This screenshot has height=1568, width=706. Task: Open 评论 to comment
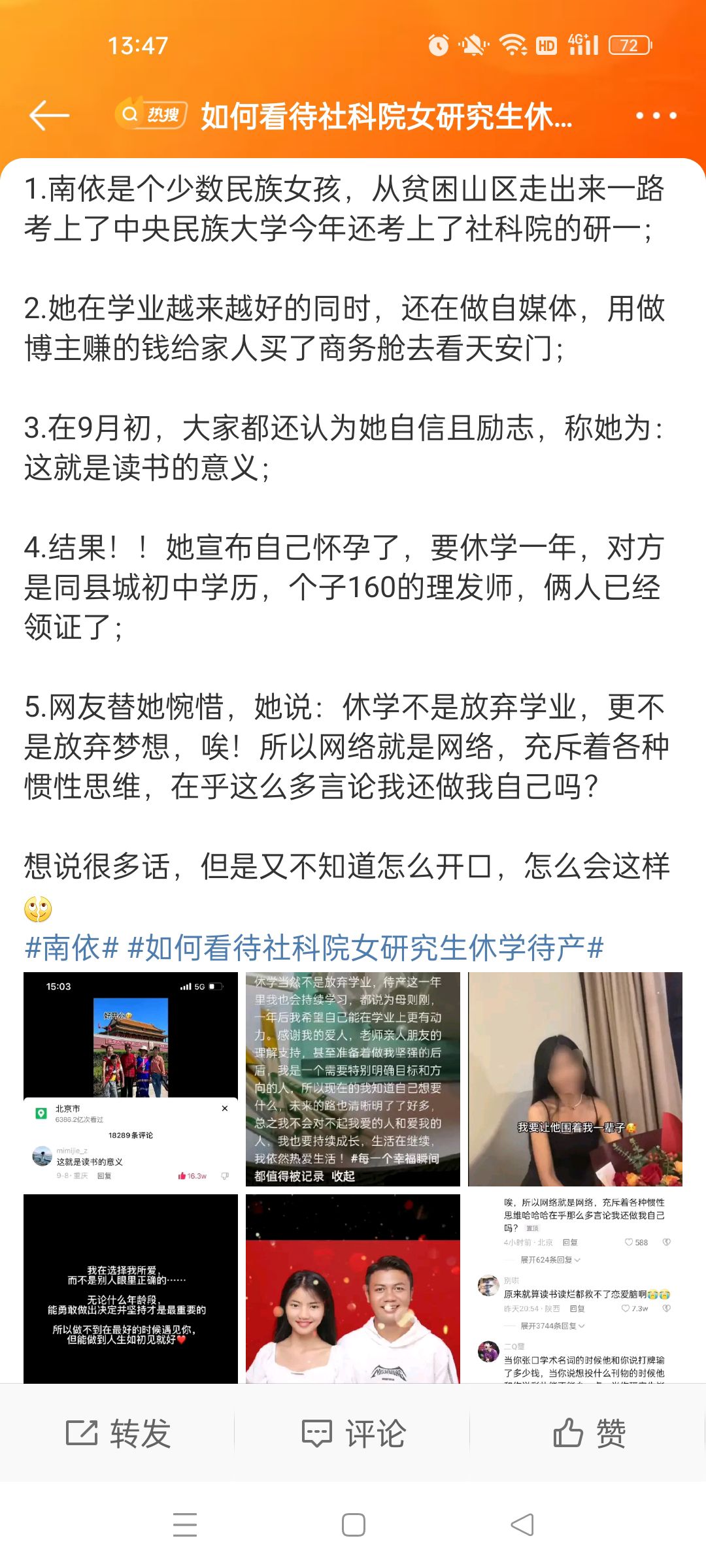[353, 1433]
